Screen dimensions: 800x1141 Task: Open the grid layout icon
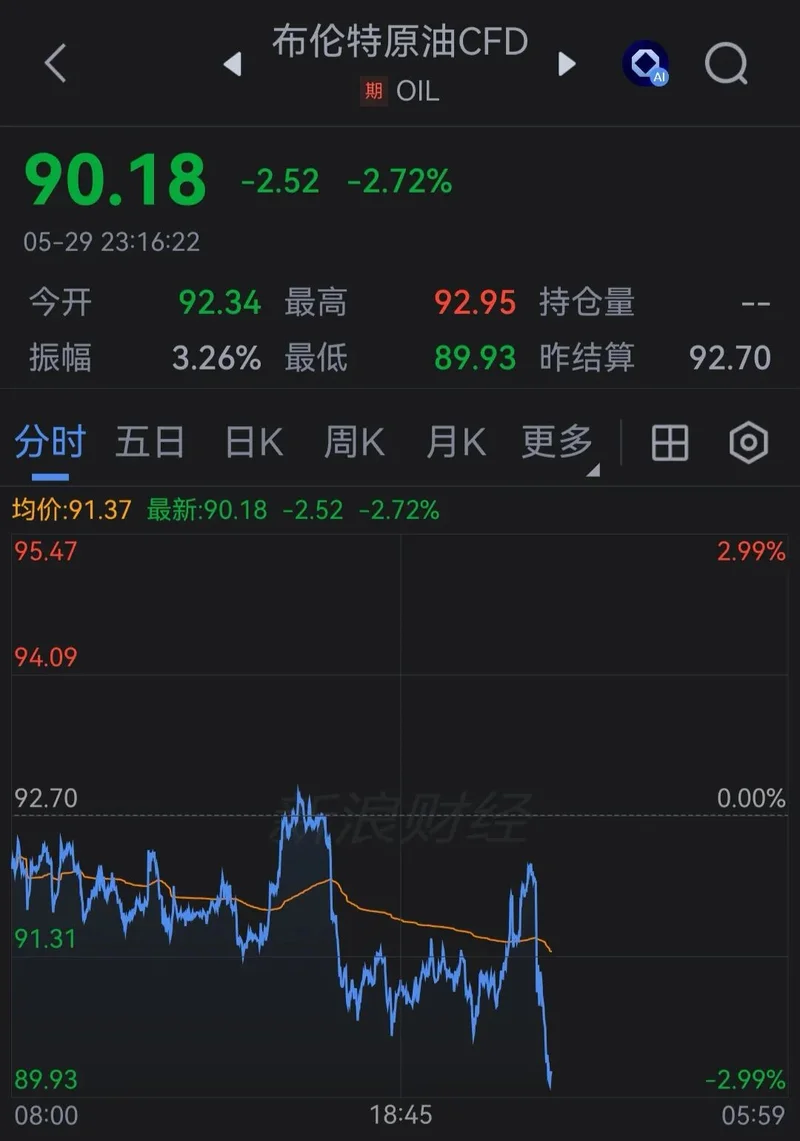(670, 442)
